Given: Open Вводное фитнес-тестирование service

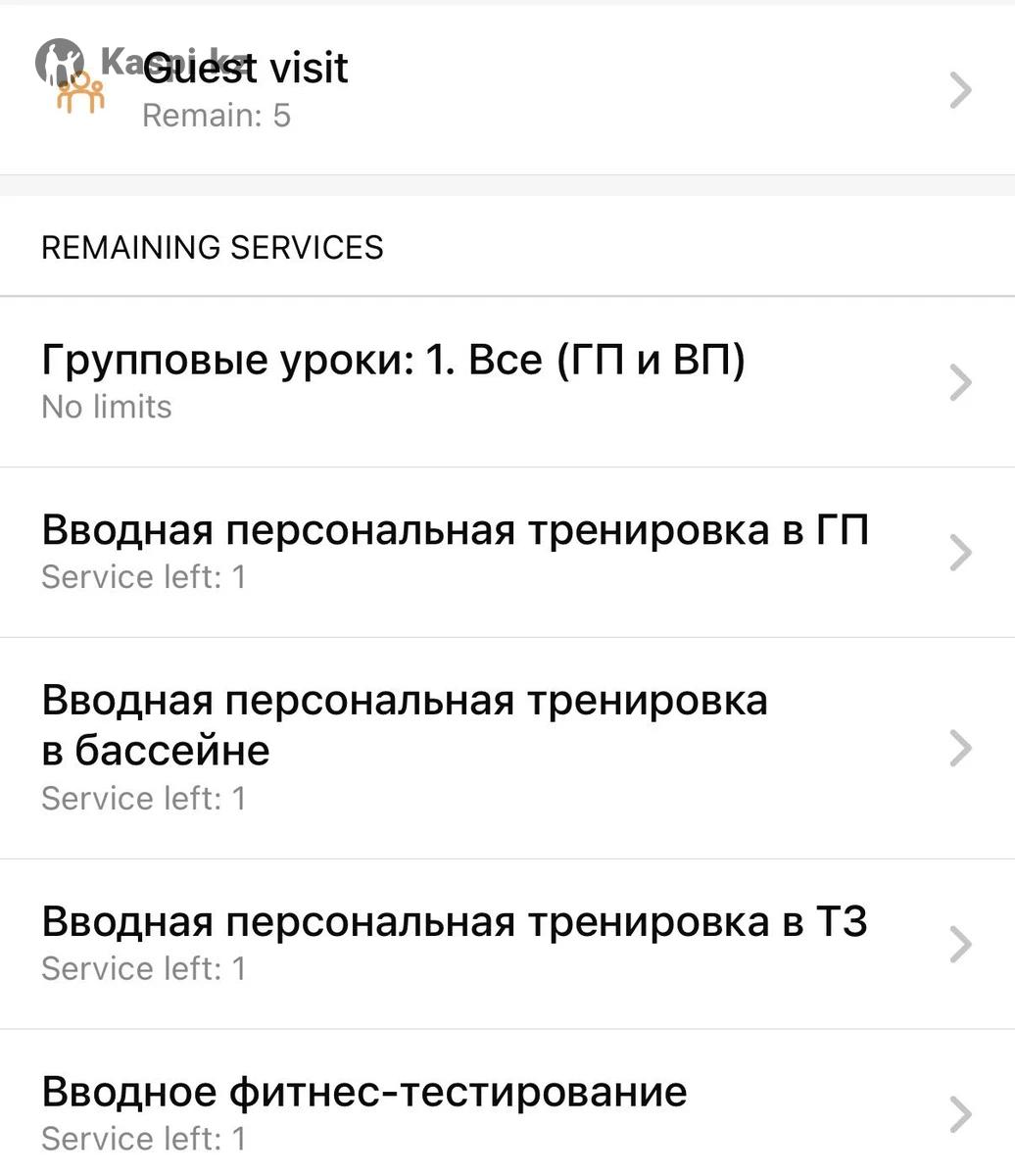Looking at the screenshot, I should tap(507, 1112).
